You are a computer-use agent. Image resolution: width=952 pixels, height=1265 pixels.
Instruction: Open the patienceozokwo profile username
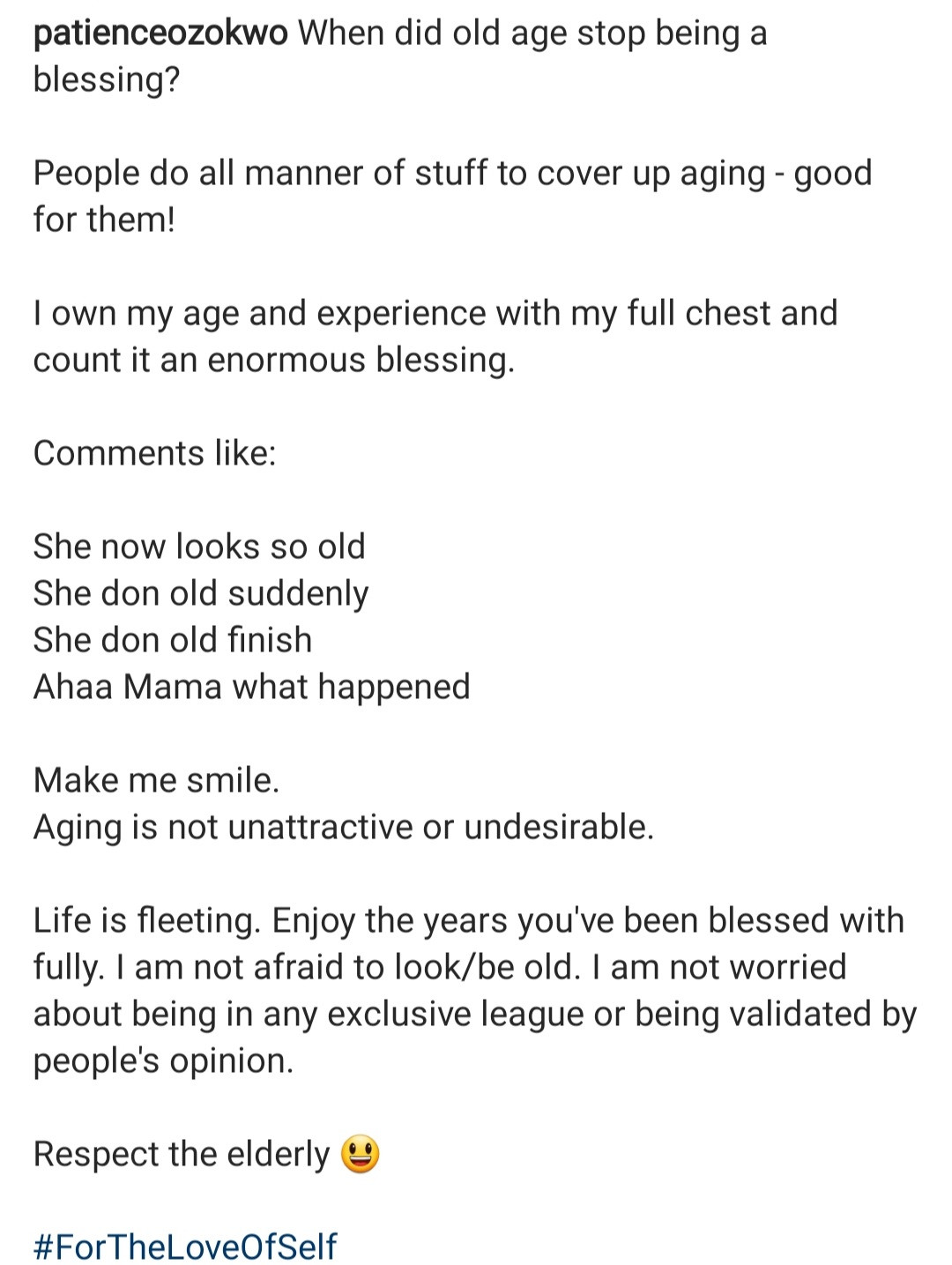tap(160, 33)
